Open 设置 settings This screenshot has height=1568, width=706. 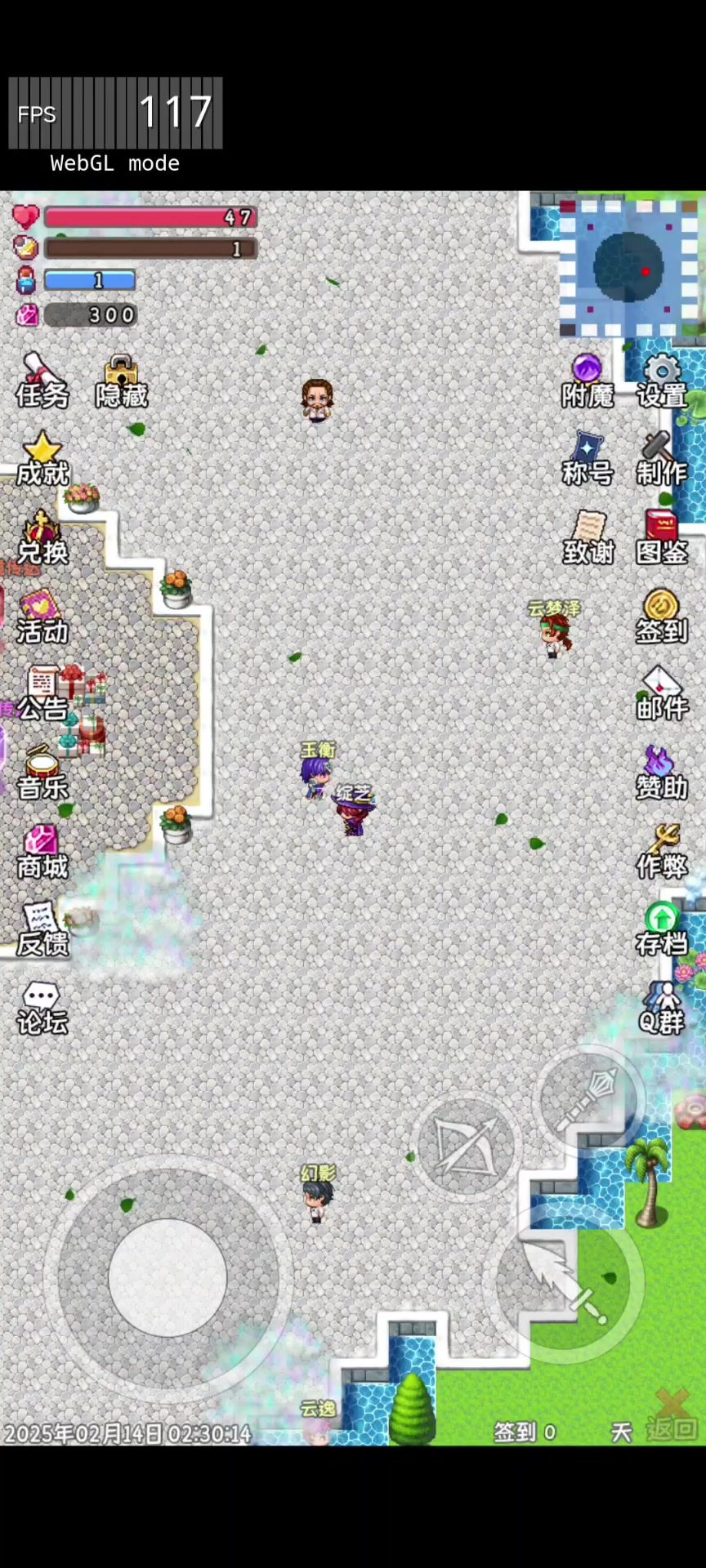(x=662, y=381)
